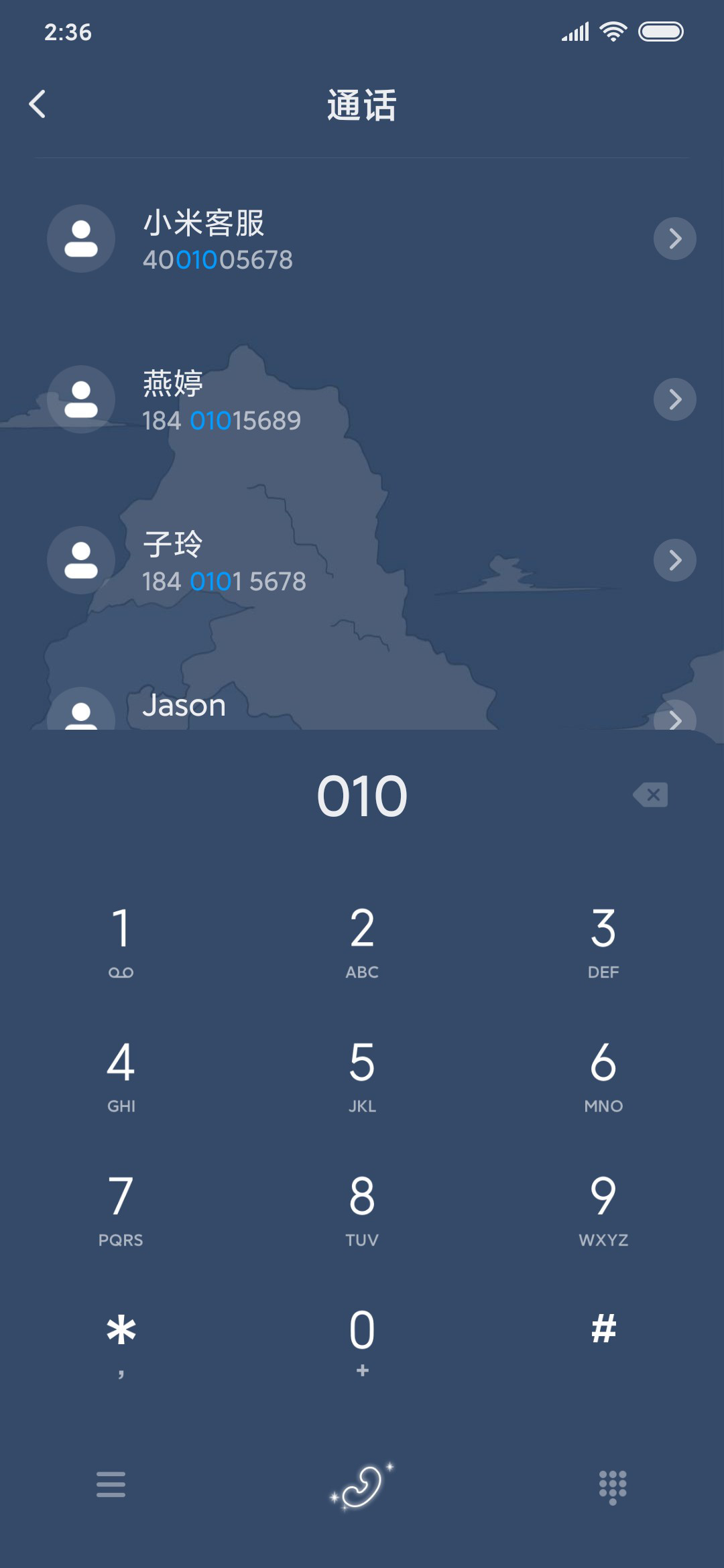Open details arrow for 子玲
The width and height of the screenshot is (724, 1568).
coord(674,560)
